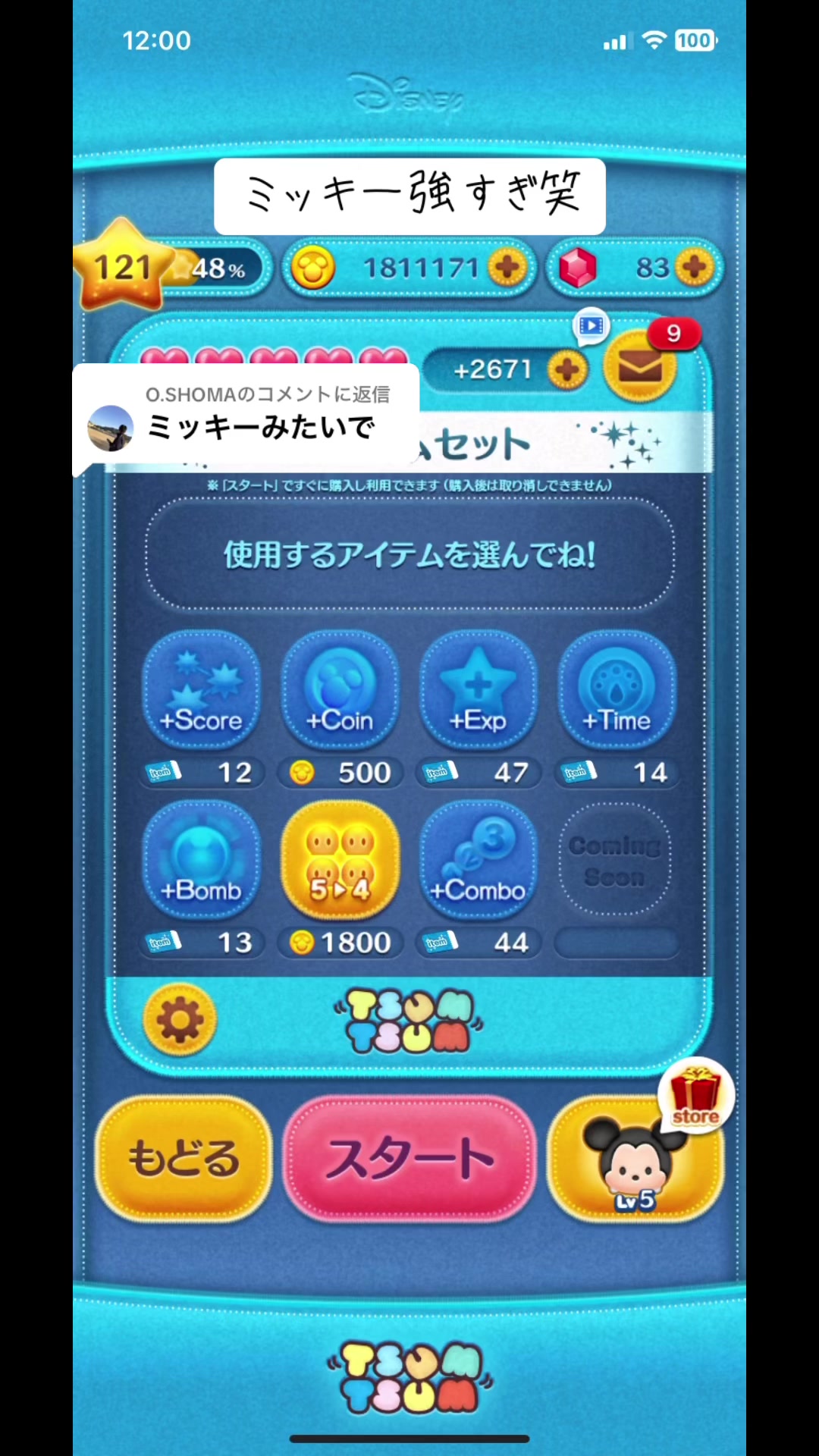This screenshot has width=819, height=1456.
Task: Select the +Coin item
Action: (340, 690)
